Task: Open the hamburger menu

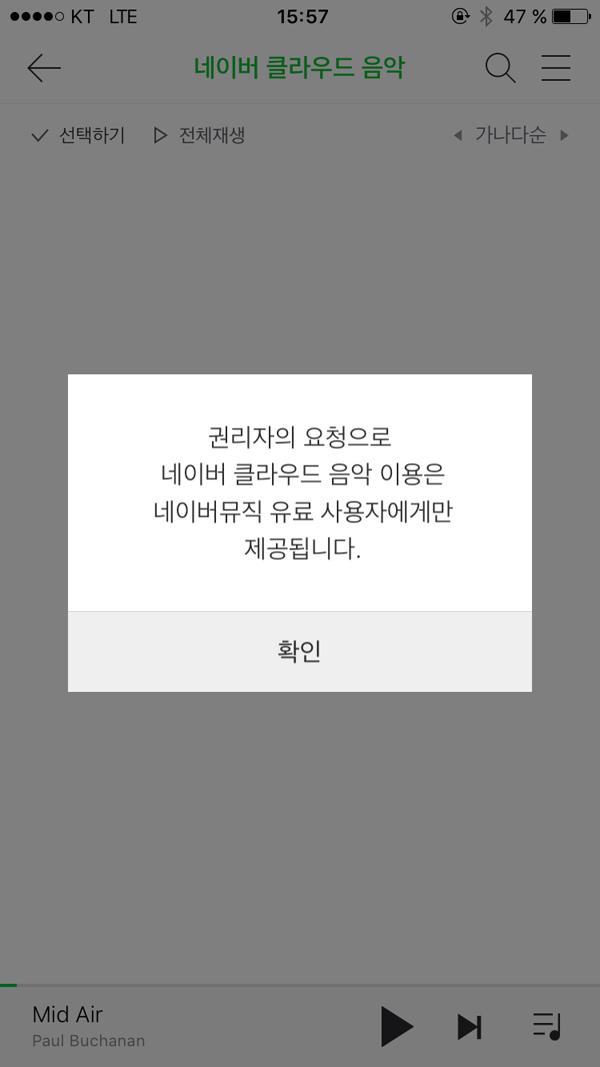Action: (x=556, y=68)
